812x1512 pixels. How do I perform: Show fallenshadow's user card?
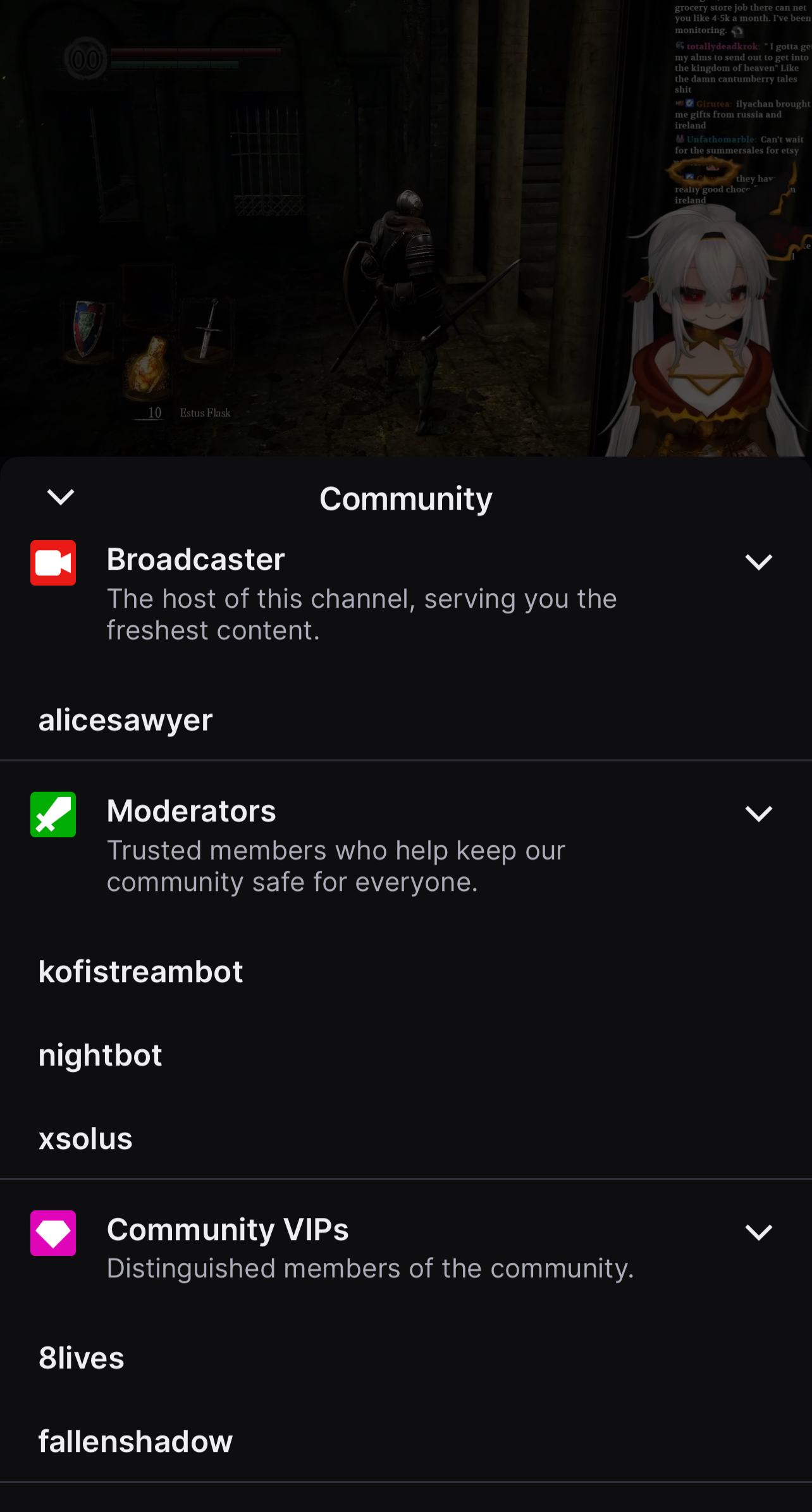(x=135, y=1442)
